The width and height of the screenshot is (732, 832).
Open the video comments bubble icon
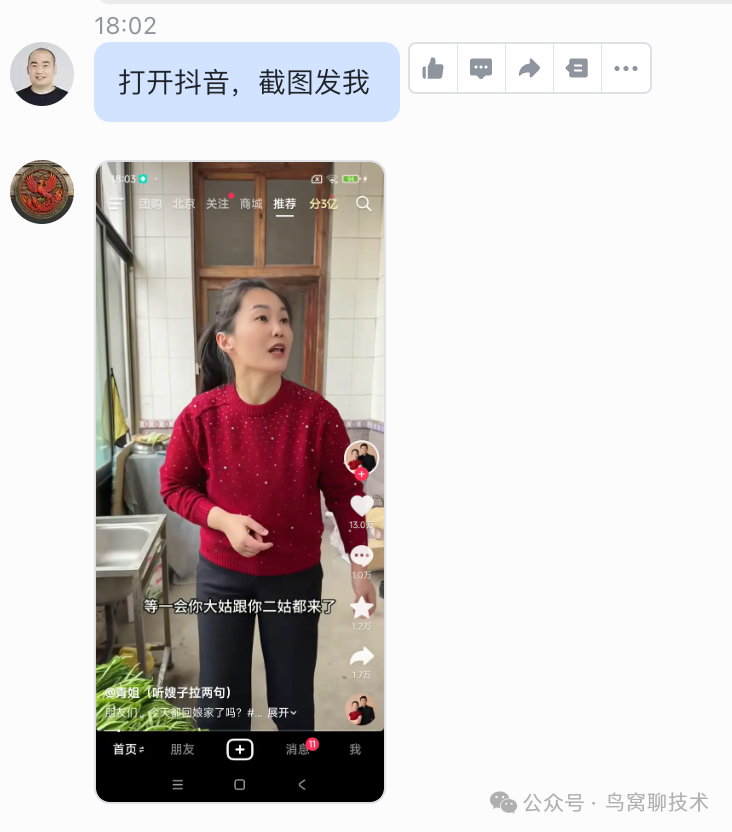[x=360, y=556]
